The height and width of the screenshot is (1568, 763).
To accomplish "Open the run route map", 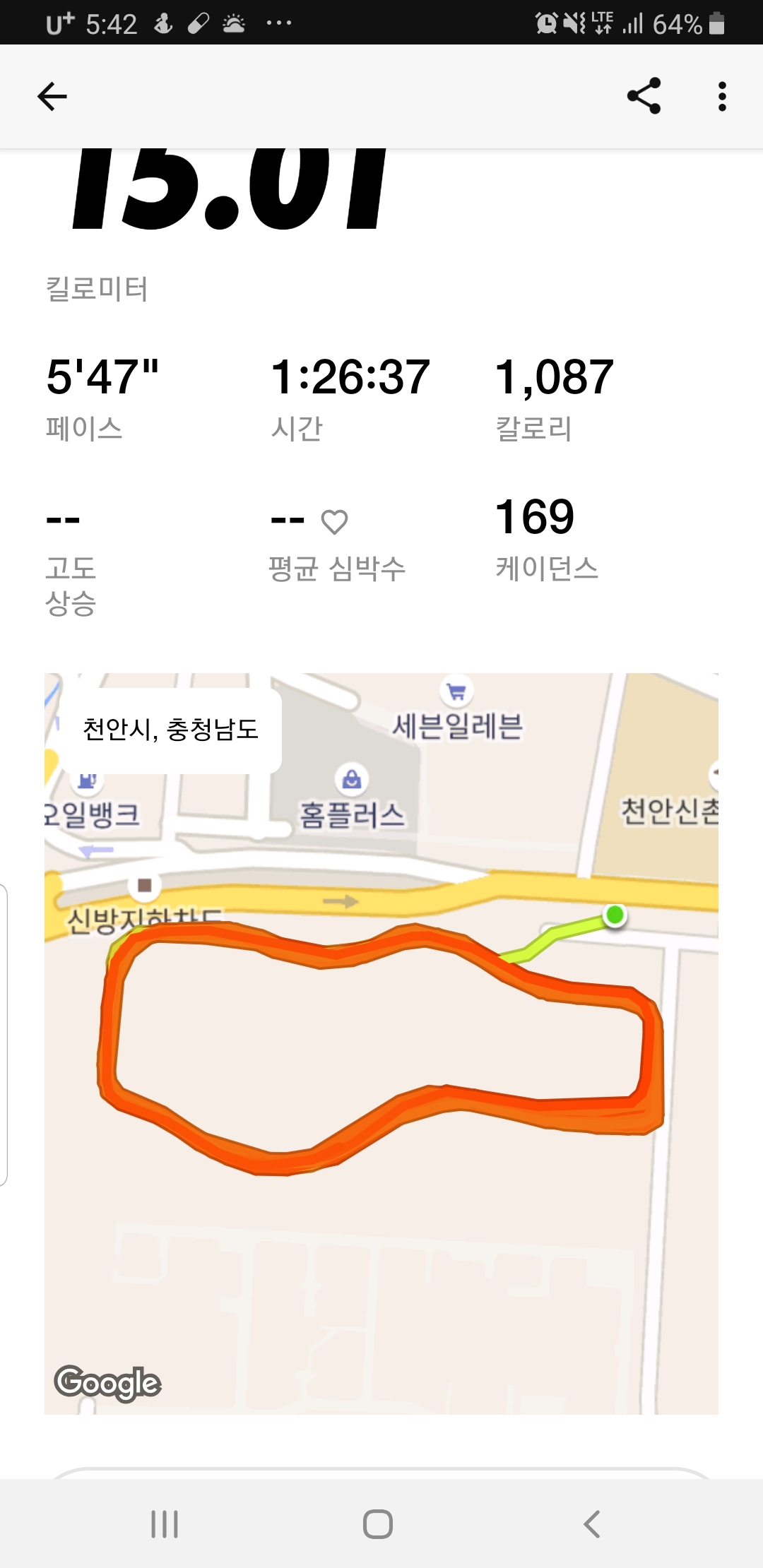I will click(381, 1043).
